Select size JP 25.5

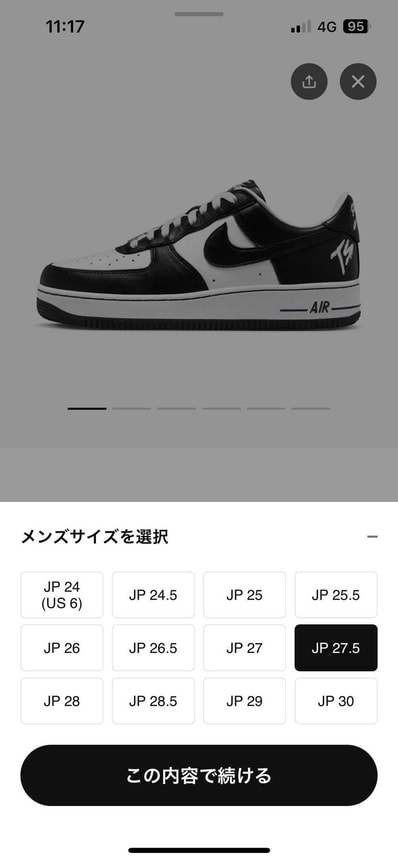click(336, 595)
